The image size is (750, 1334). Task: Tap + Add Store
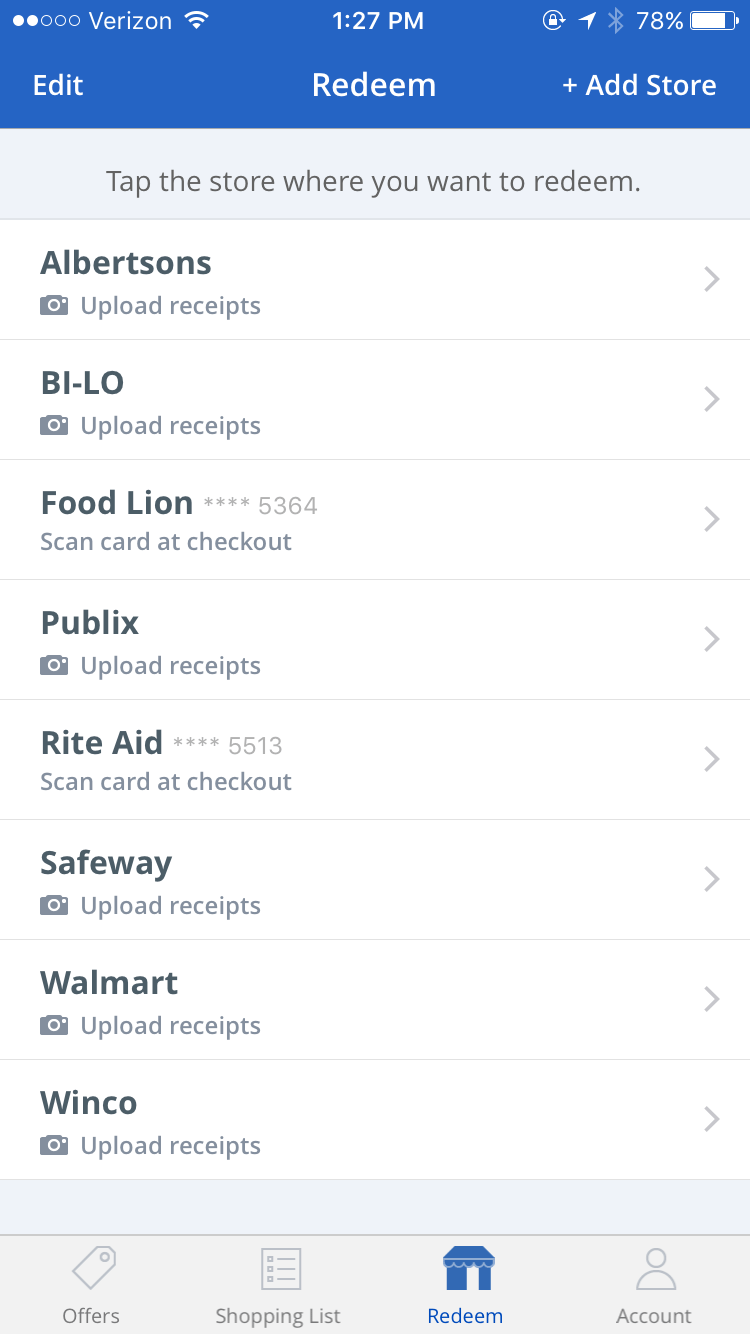[x=640, y=85]
